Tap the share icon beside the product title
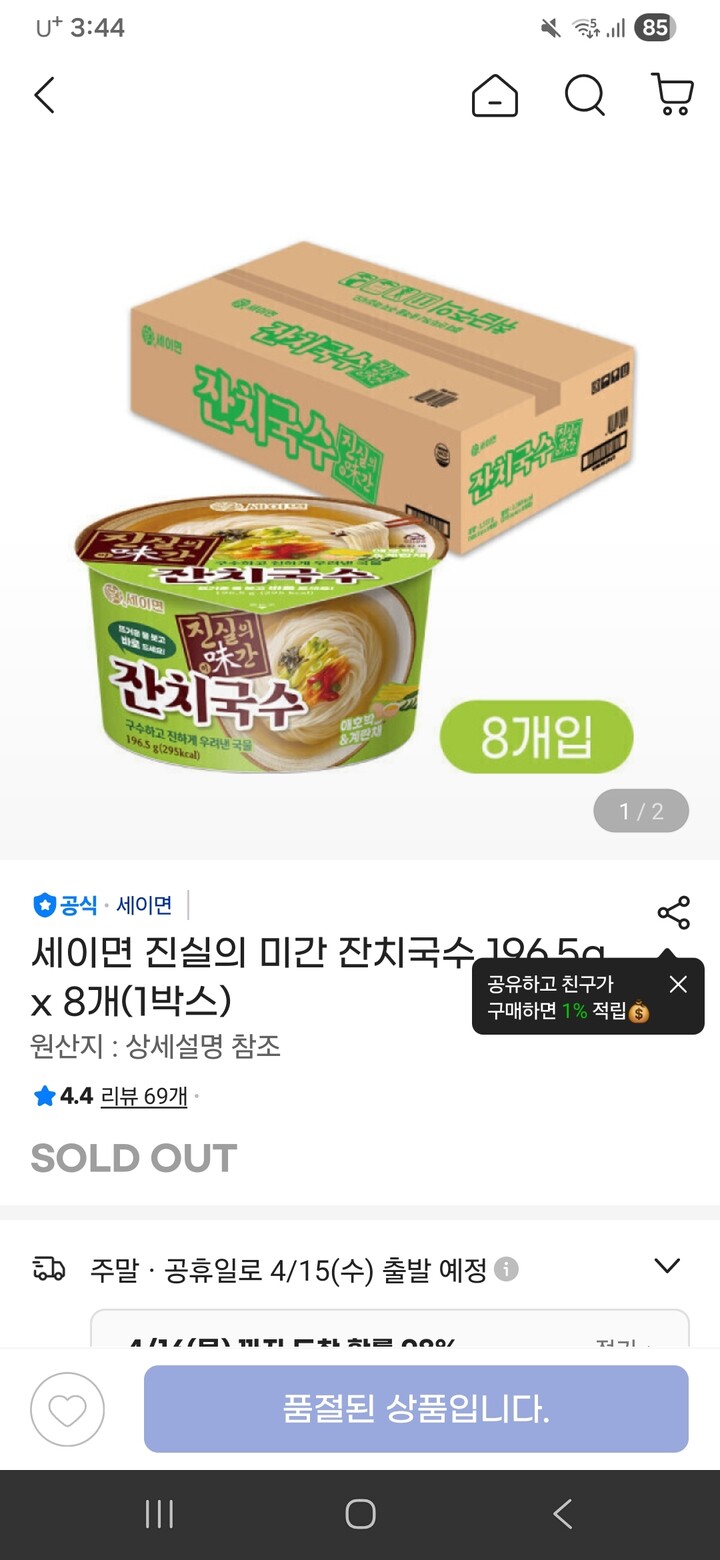 click(674, 911)
